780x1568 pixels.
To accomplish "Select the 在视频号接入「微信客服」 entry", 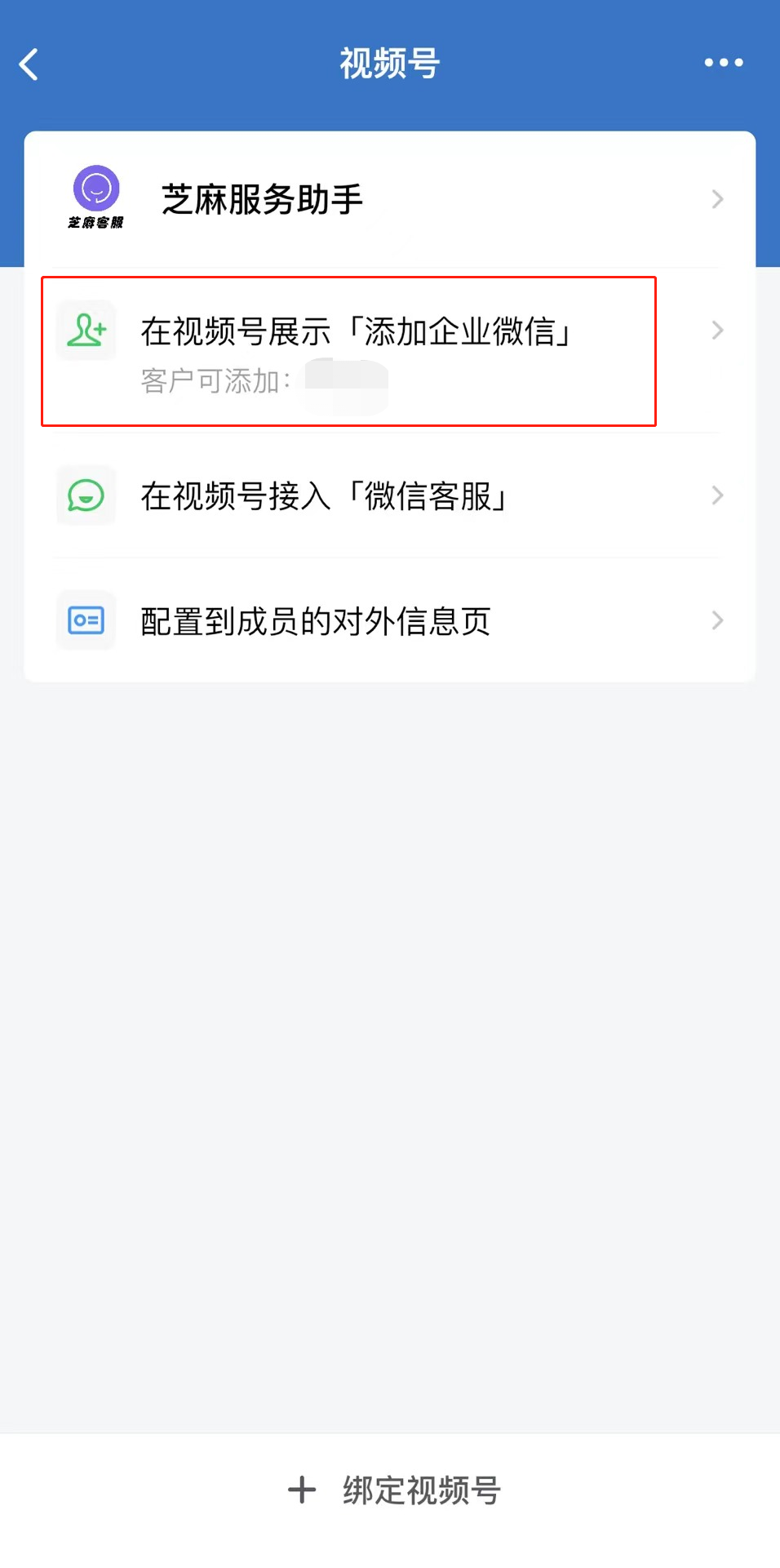I will click(325, 495).
